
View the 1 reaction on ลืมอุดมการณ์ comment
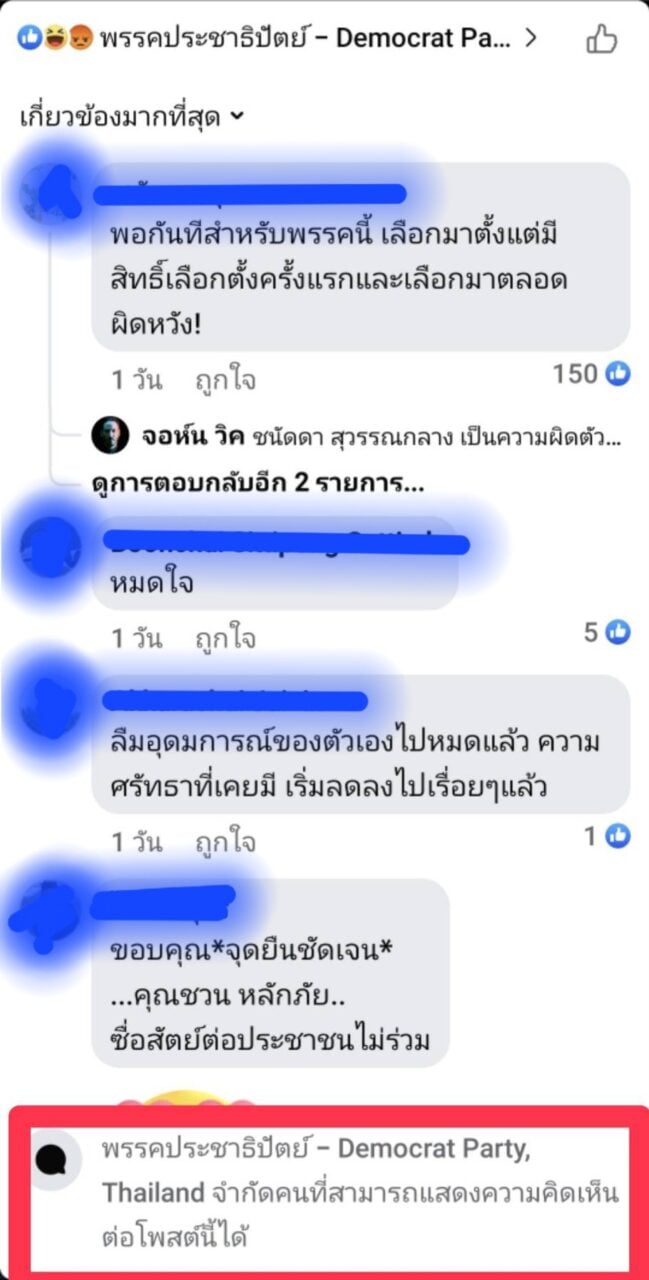607,836
